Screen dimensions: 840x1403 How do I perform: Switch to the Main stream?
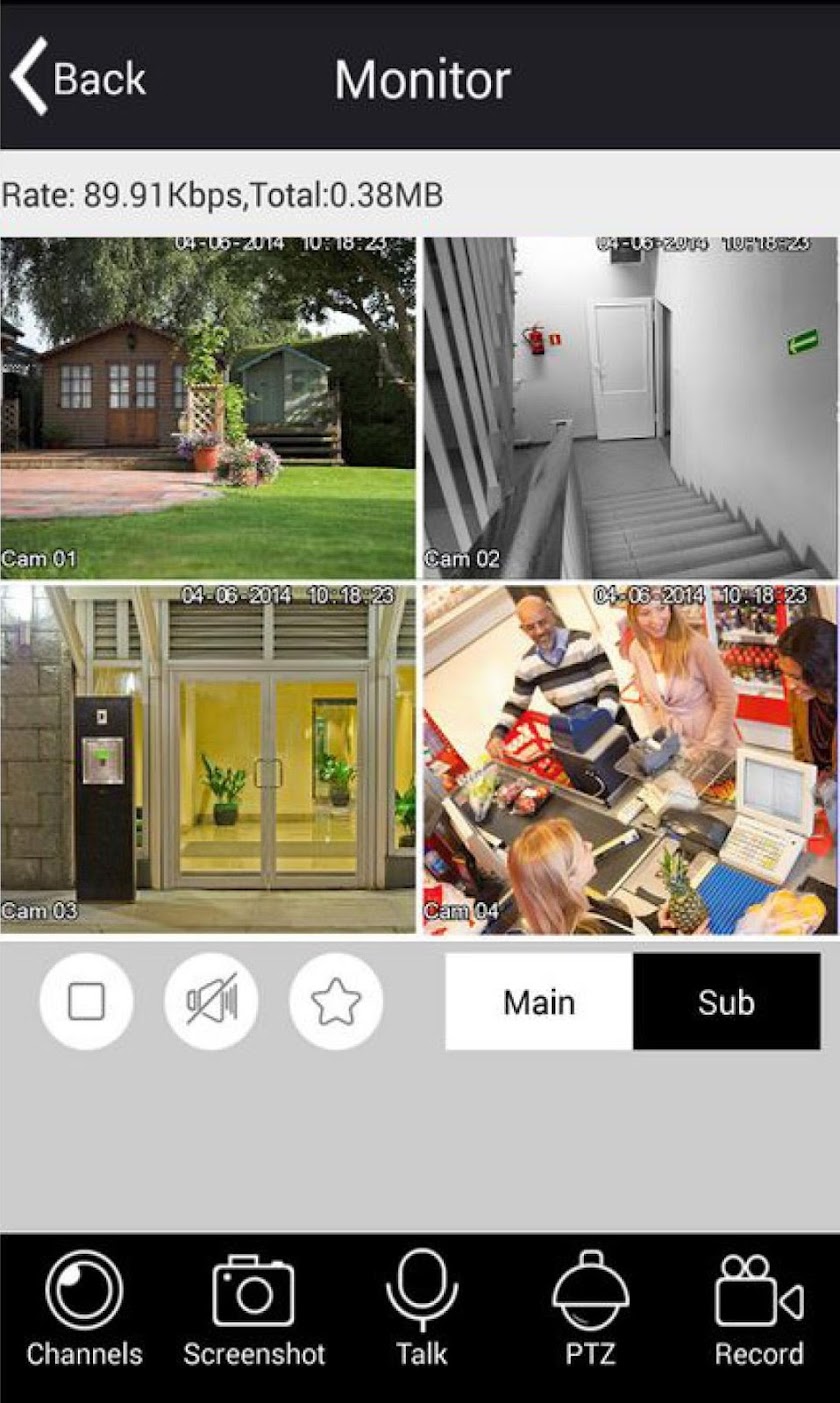[x=539, y=1001]
